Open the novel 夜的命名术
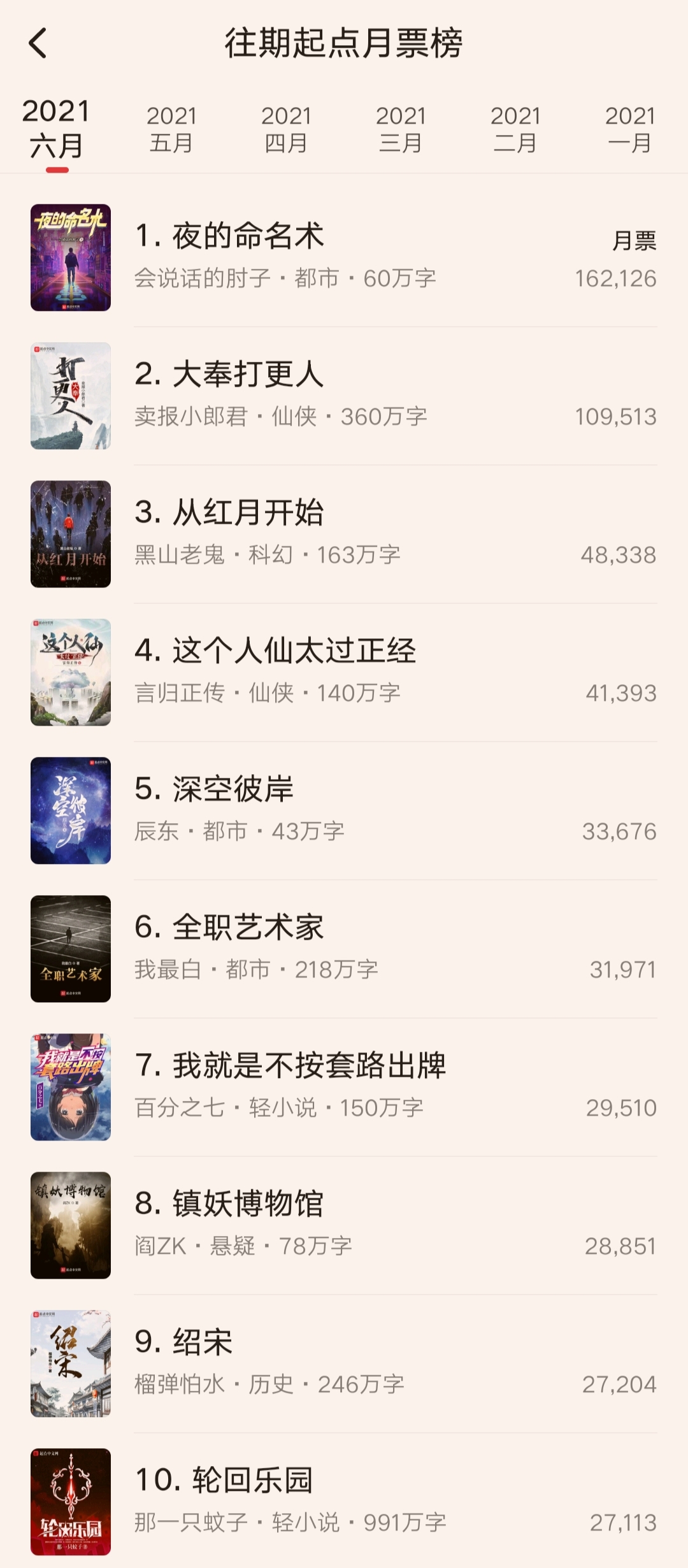 click(x=344, y=257)
